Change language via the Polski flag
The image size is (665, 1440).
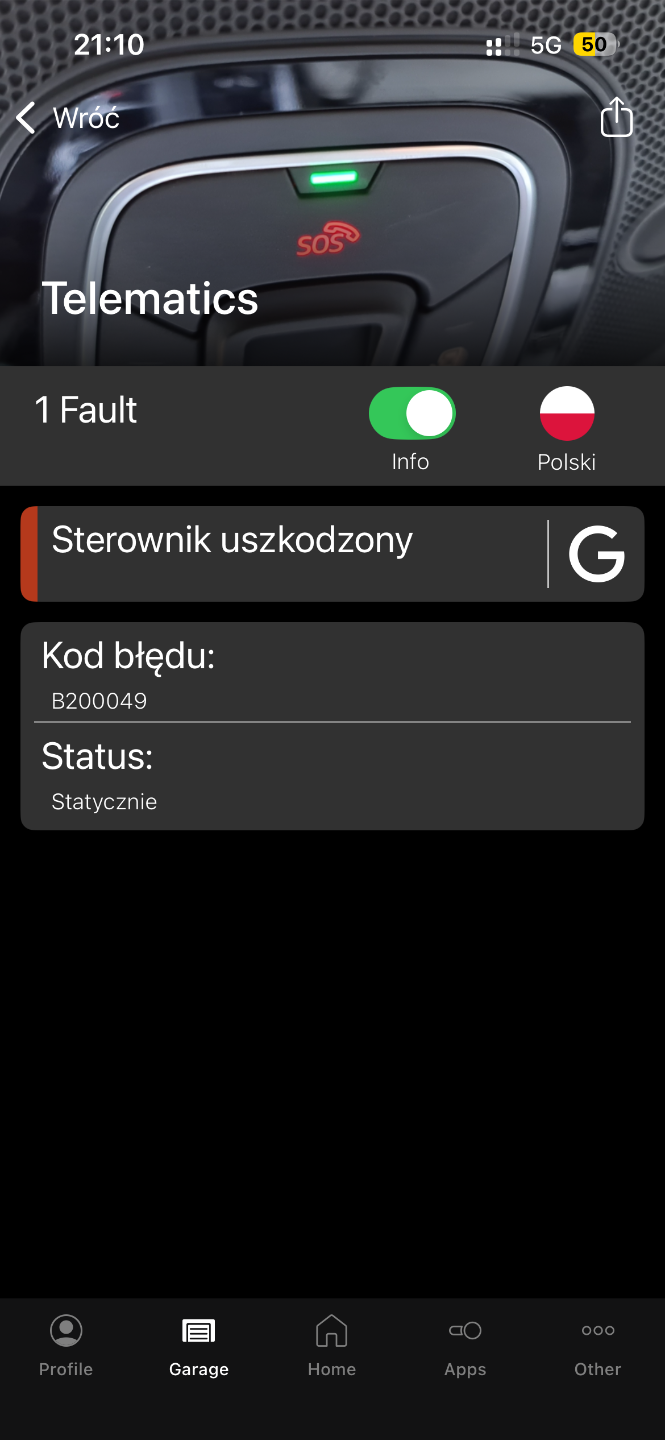(567, 414)
